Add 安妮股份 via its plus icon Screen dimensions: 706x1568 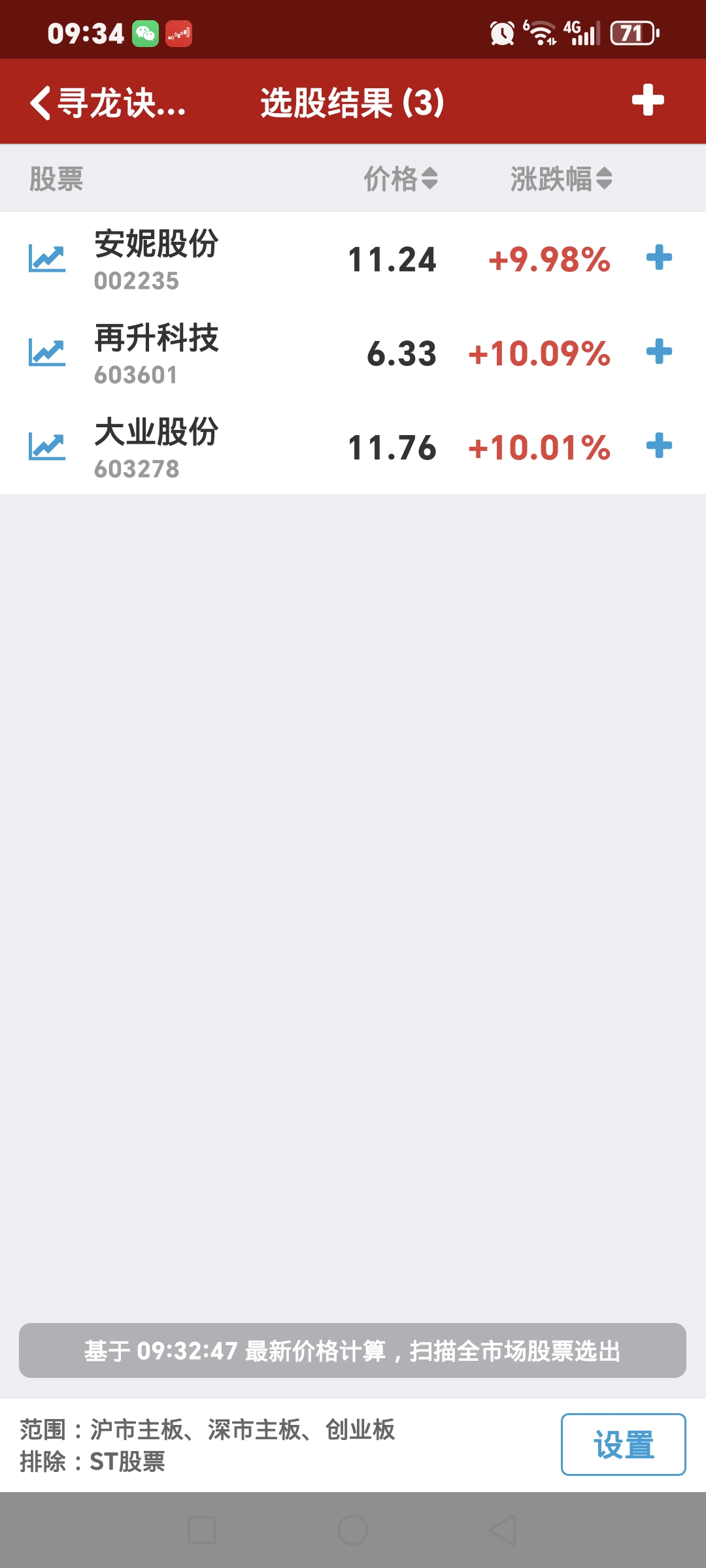(x=659, y=257)
